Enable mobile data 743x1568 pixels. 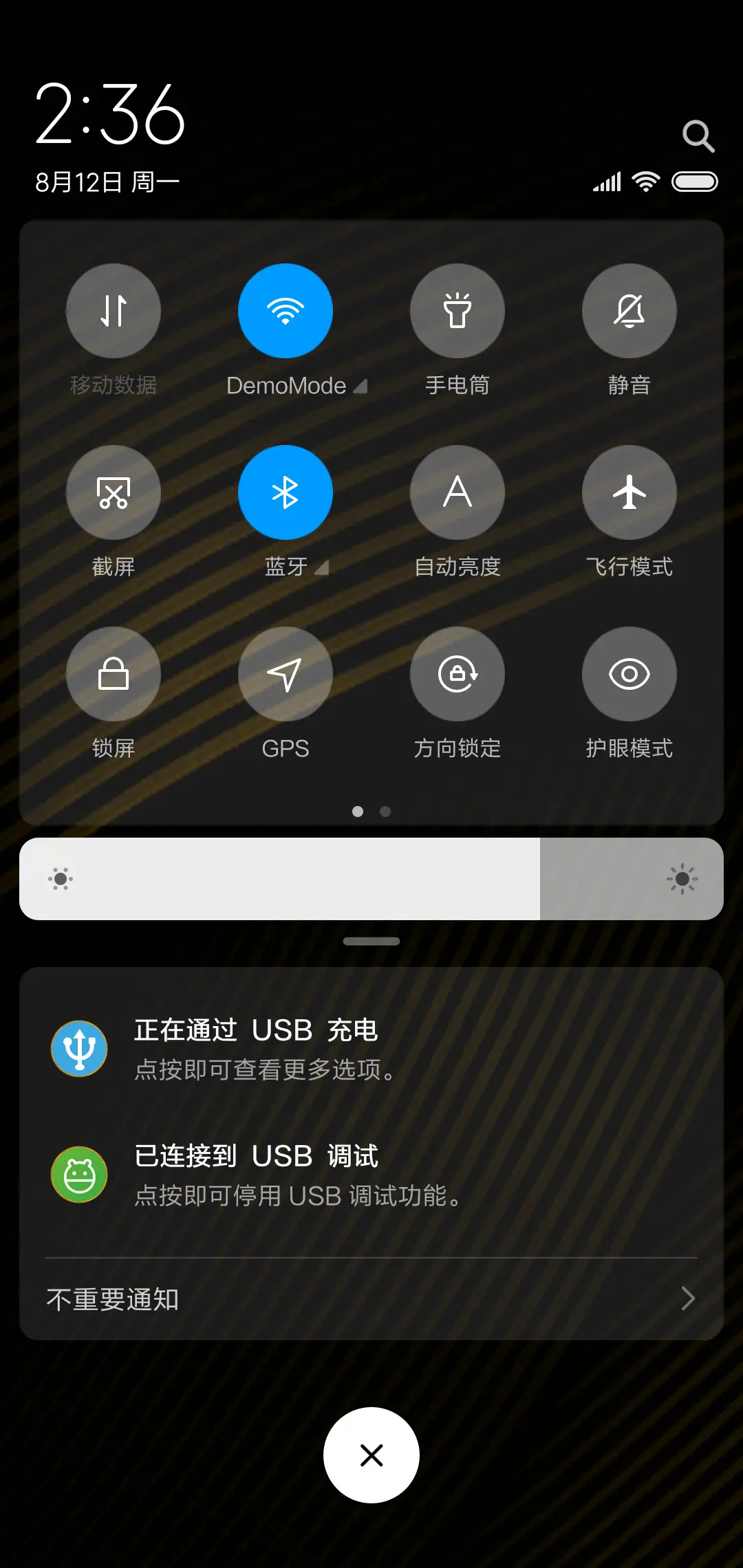click(x=114, y=311)
